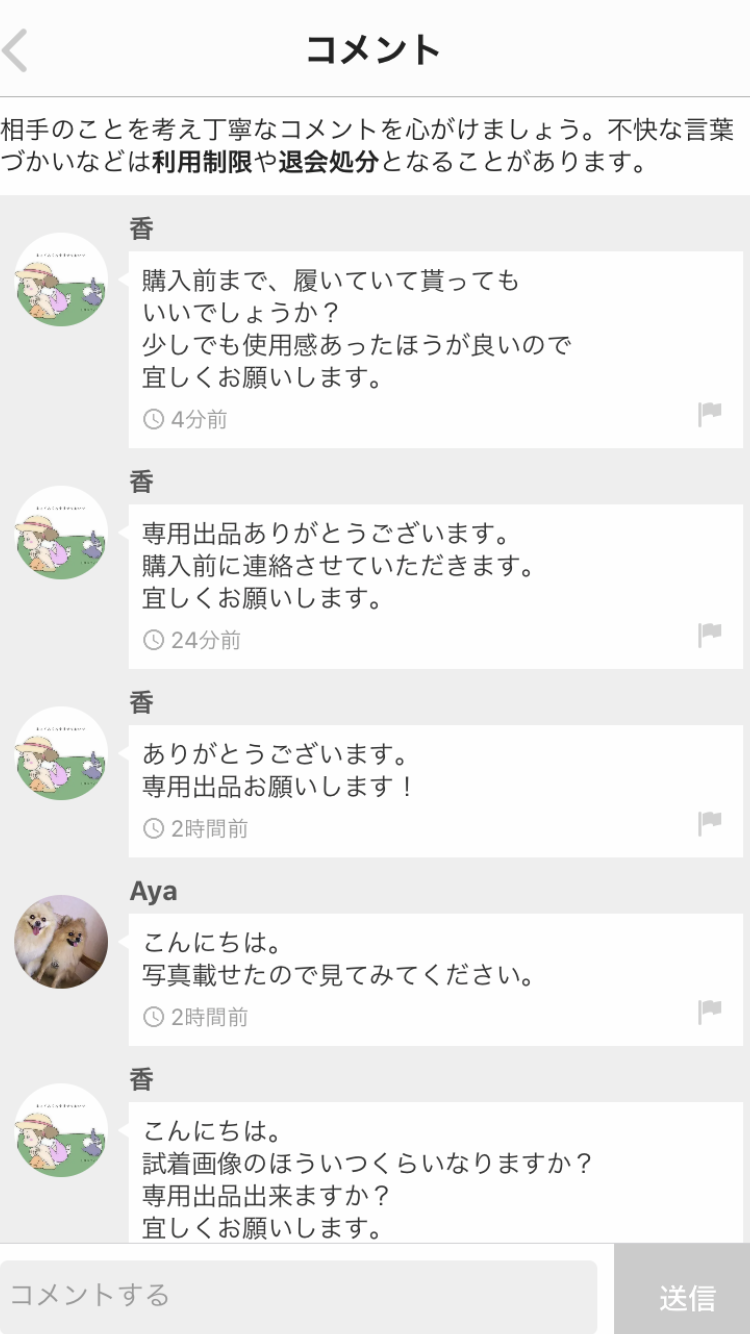Report the comment posted 4分前

(709, 414)
